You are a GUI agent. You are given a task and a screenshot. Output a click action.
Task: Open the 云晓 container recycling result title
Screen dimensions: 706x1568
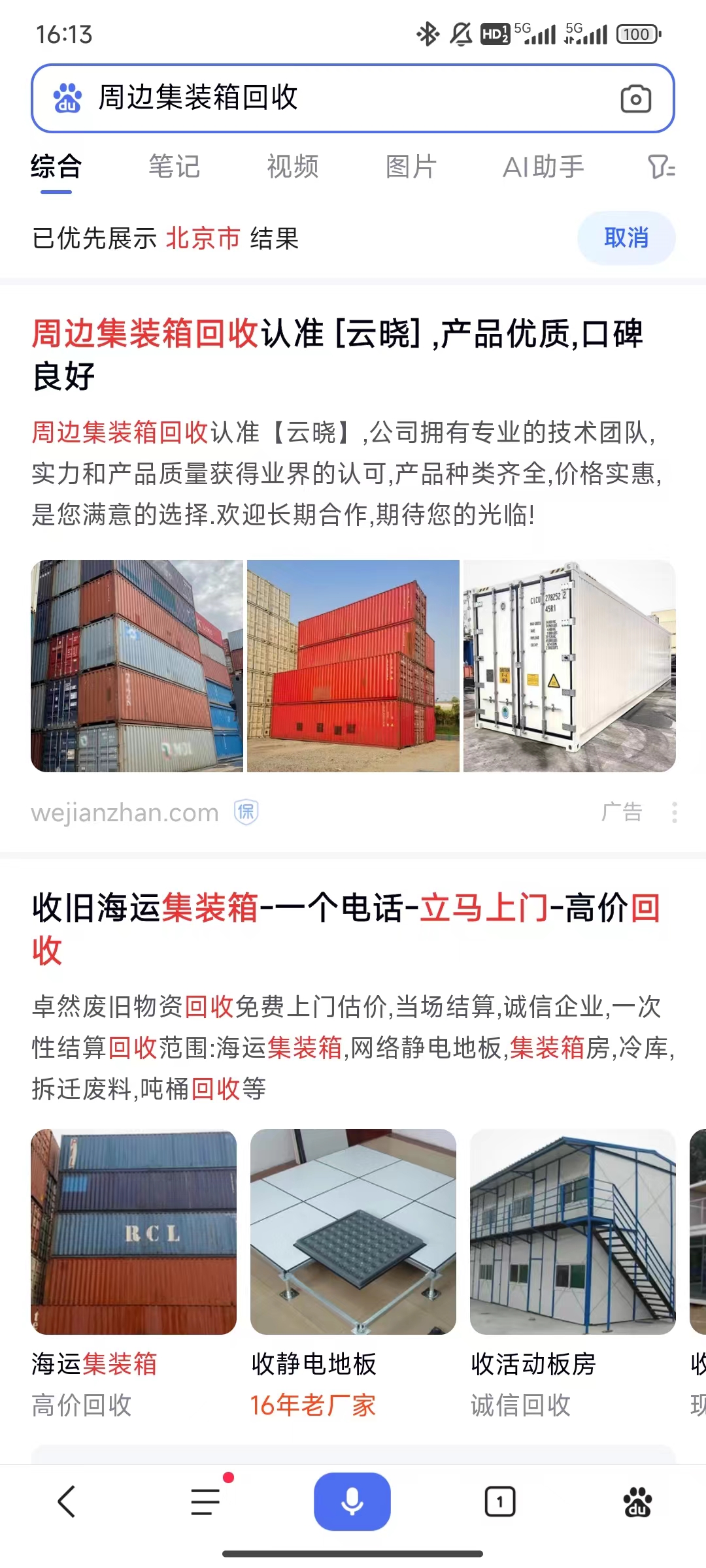click(337, 354)
